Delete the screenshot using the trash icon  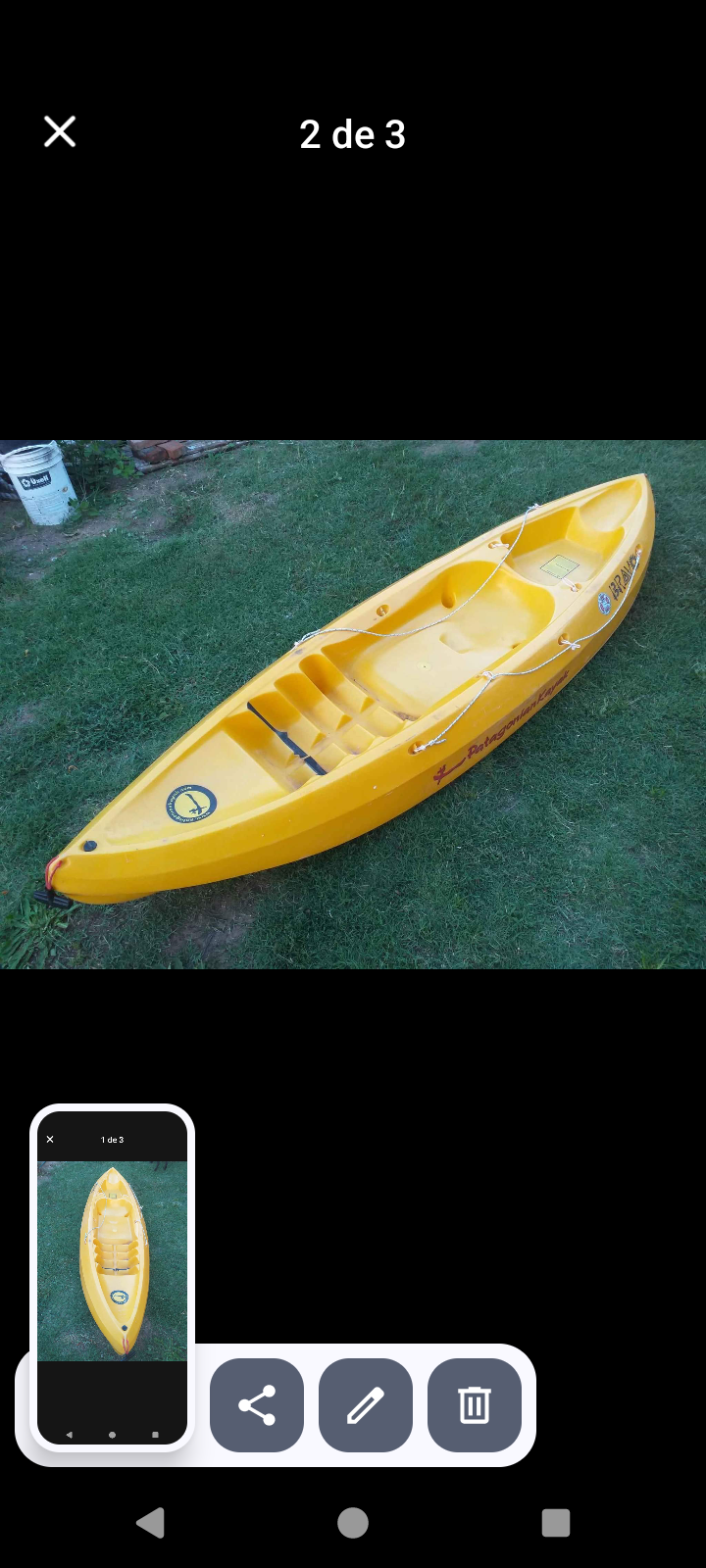[475, 1405]
